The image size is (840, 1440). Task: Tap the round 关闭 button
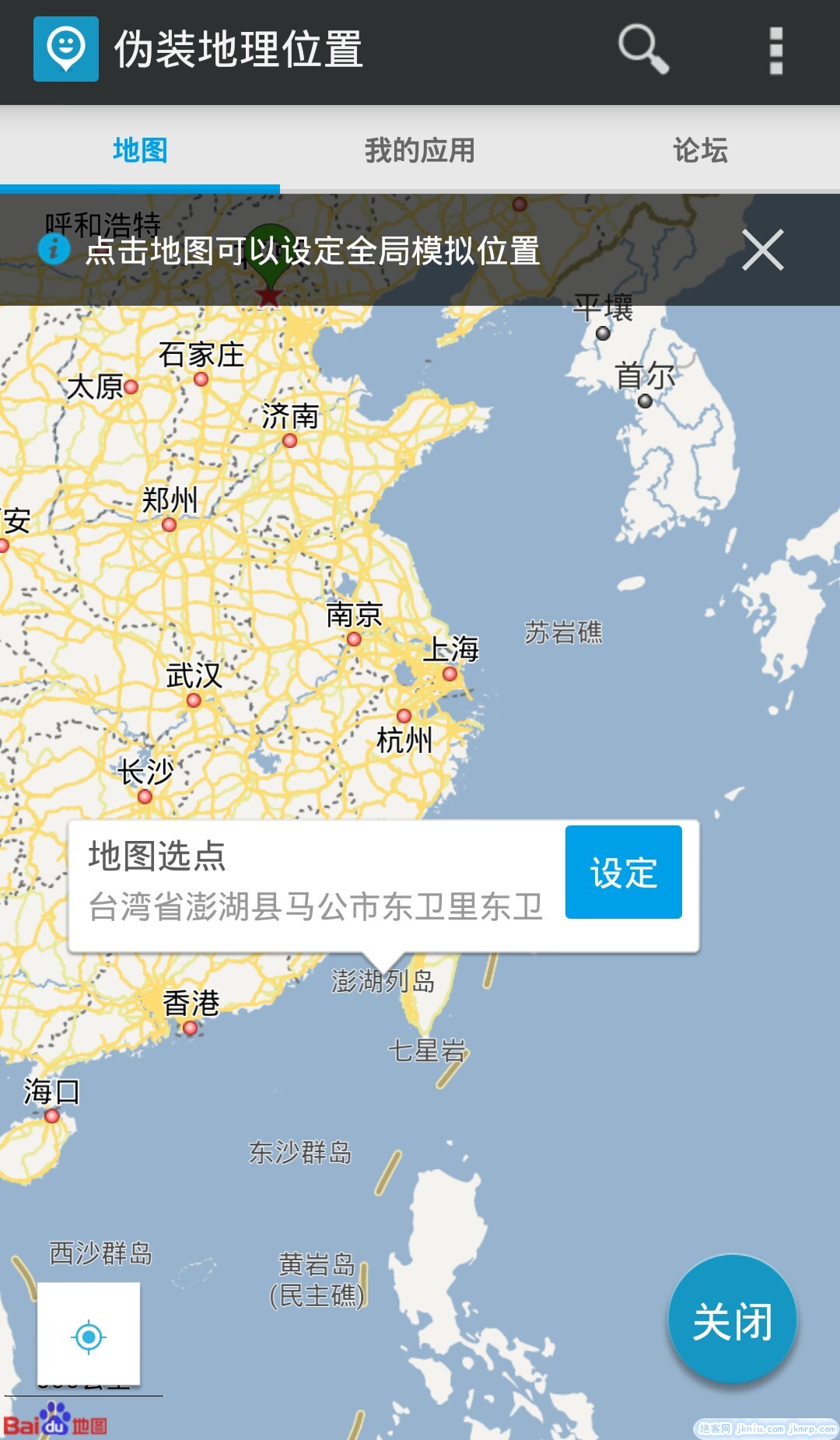[732, 1320]
